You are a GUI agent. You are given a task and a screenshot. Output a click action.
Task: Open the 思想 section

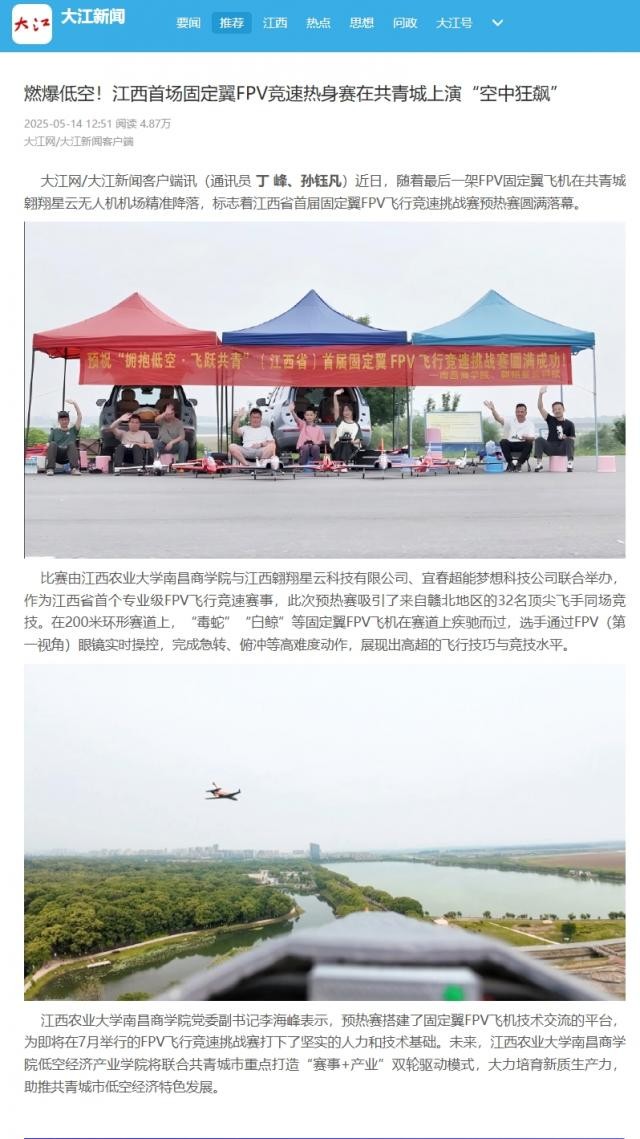click(x=362, y=23)
